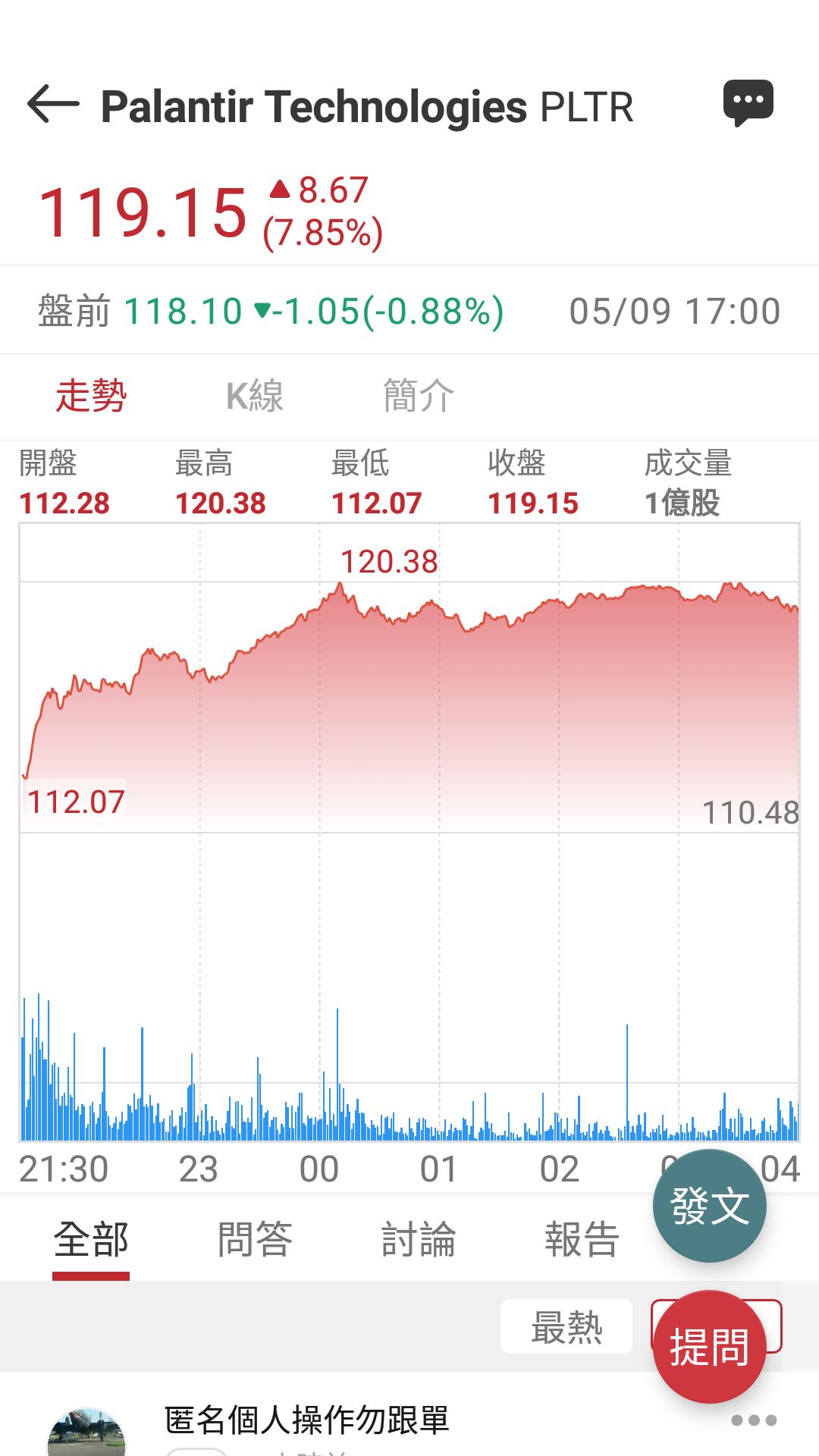819x1456 pixels.
Task: Tap the 提問 ask question button
Action: (710, 1347)
